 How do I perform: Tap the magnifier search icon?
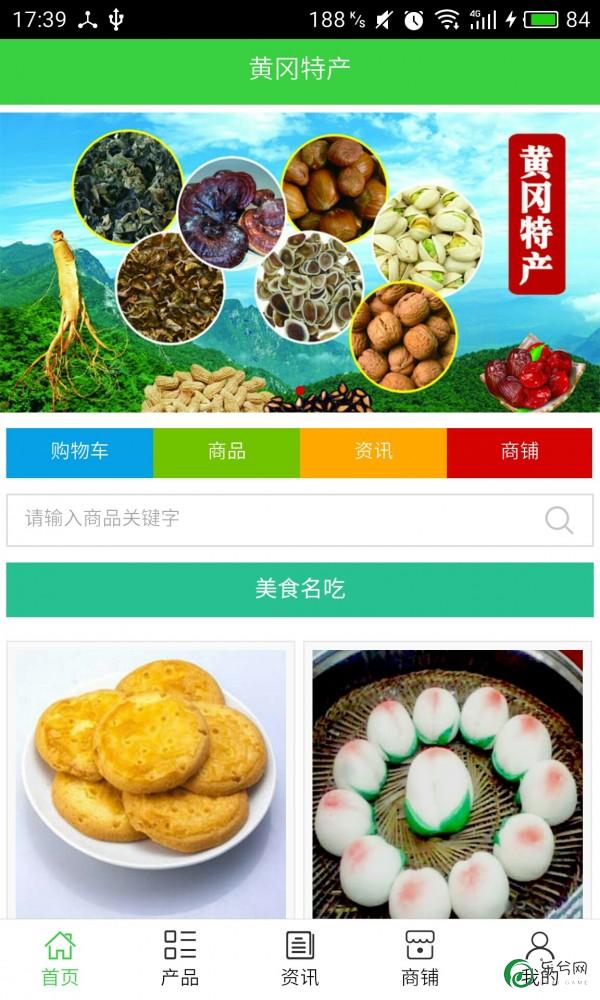(x=559, y=520)
